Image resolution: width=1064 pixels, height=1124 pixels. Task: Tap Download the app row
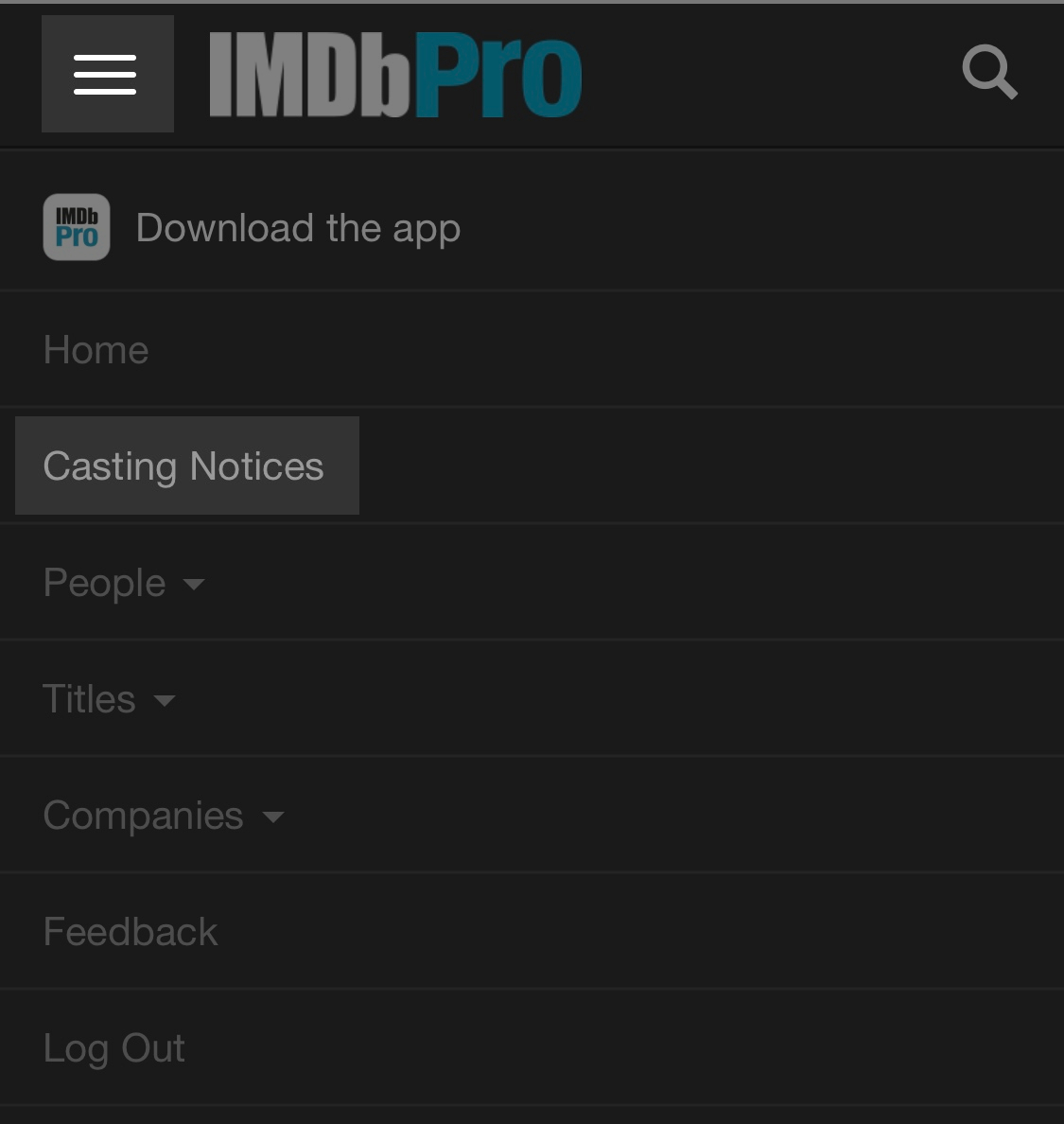[298, 228]
